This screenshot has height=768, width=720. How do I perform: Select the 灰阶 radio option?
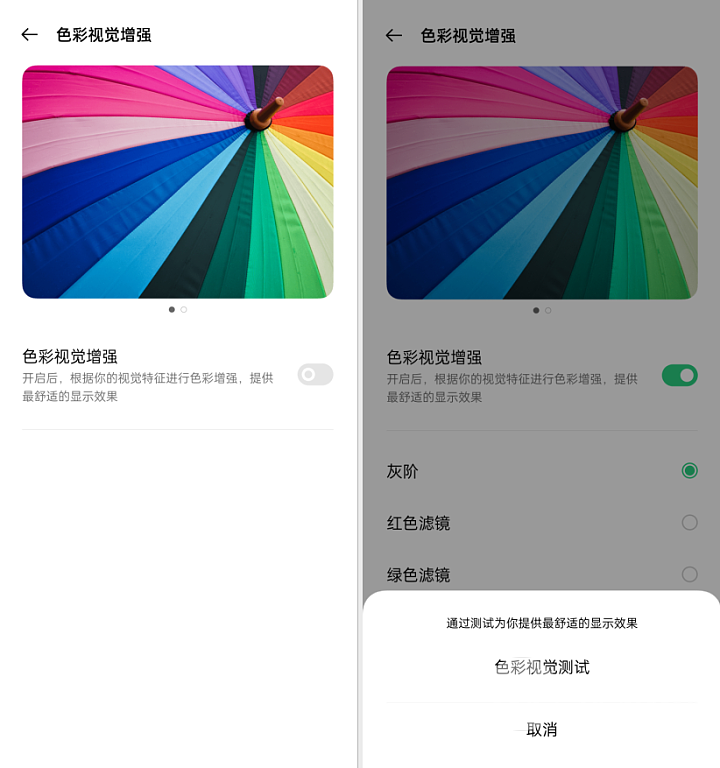coord(689,470)
